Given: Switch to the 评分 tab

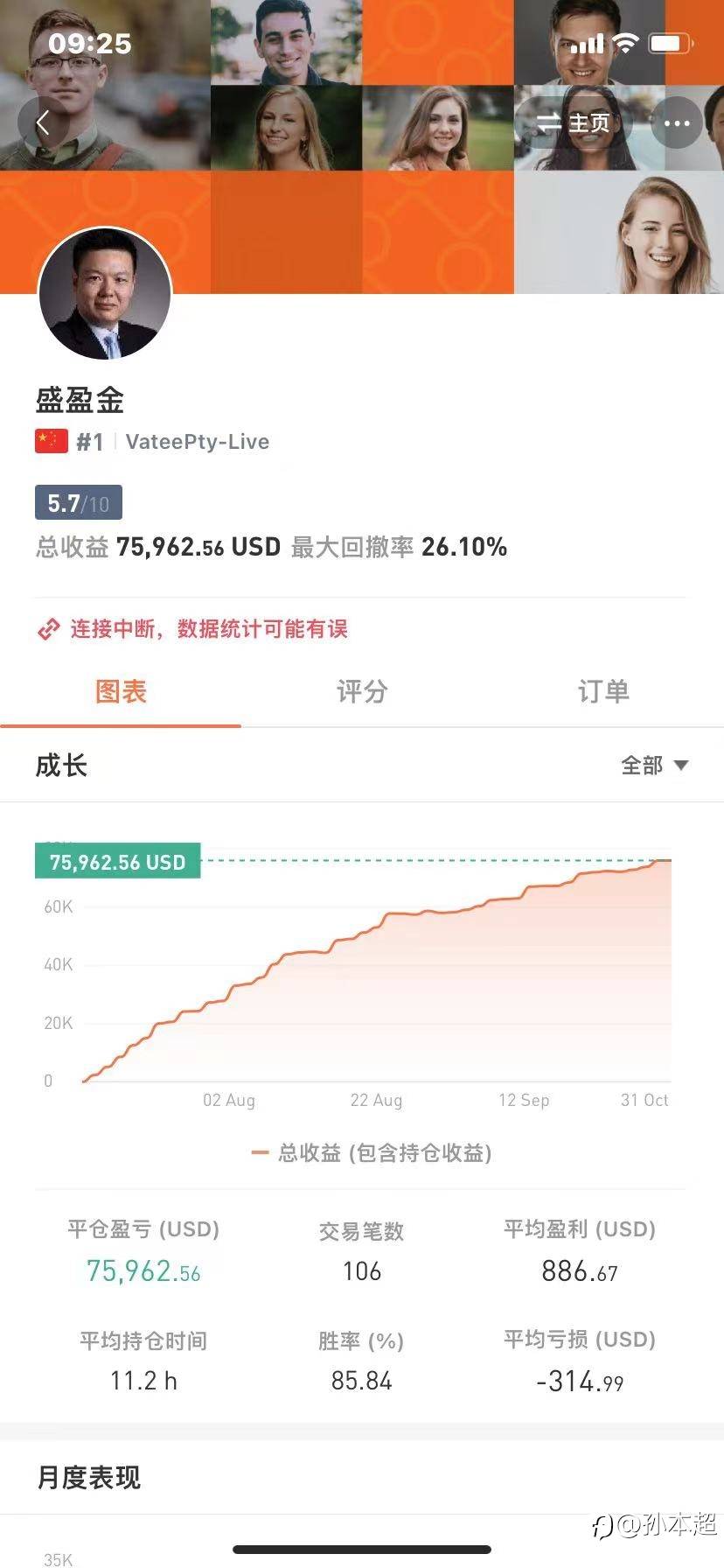Looking at the screenshot, I should 362,691.
